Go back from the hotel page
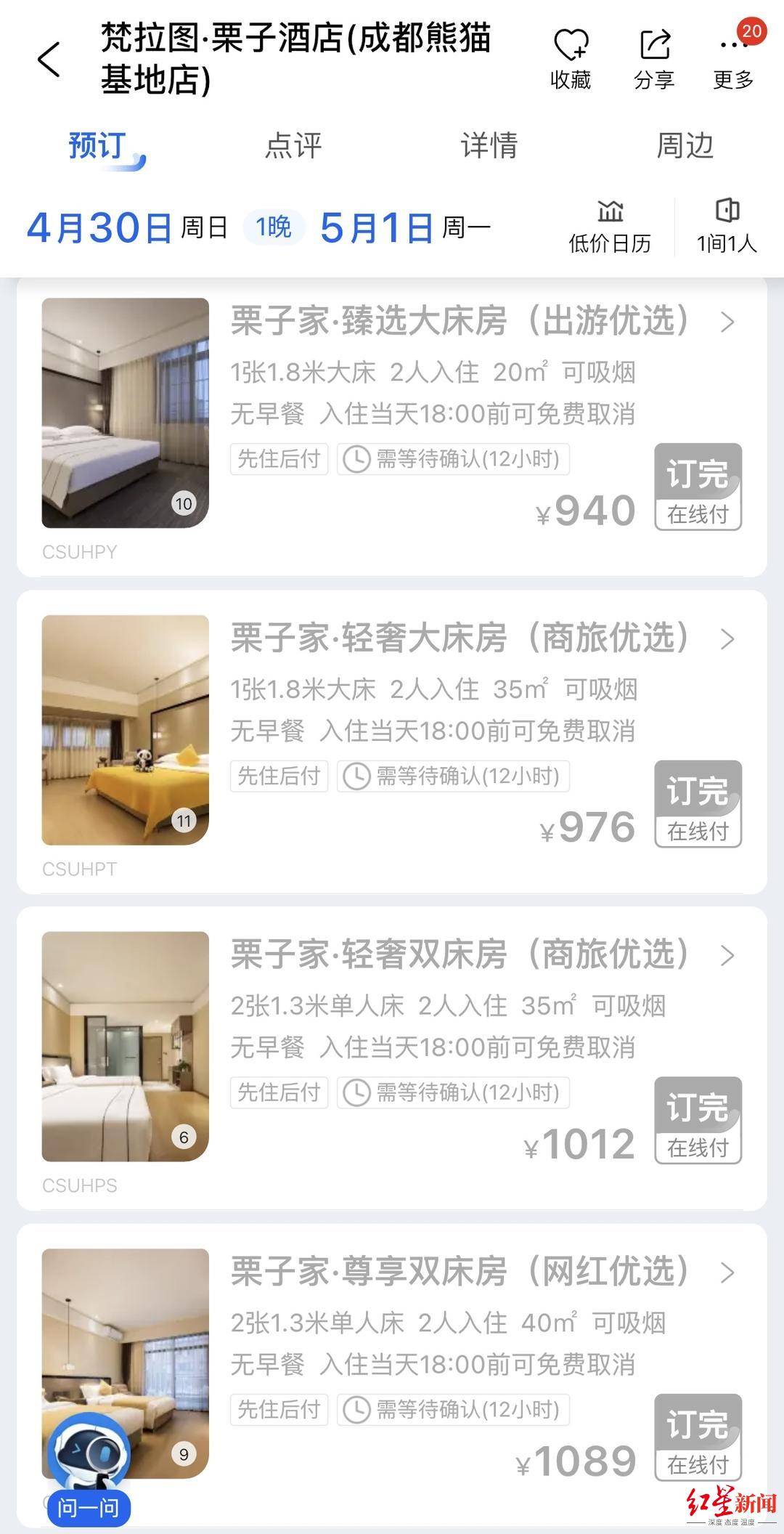784x1534 pixels. [x=49, y=60]
